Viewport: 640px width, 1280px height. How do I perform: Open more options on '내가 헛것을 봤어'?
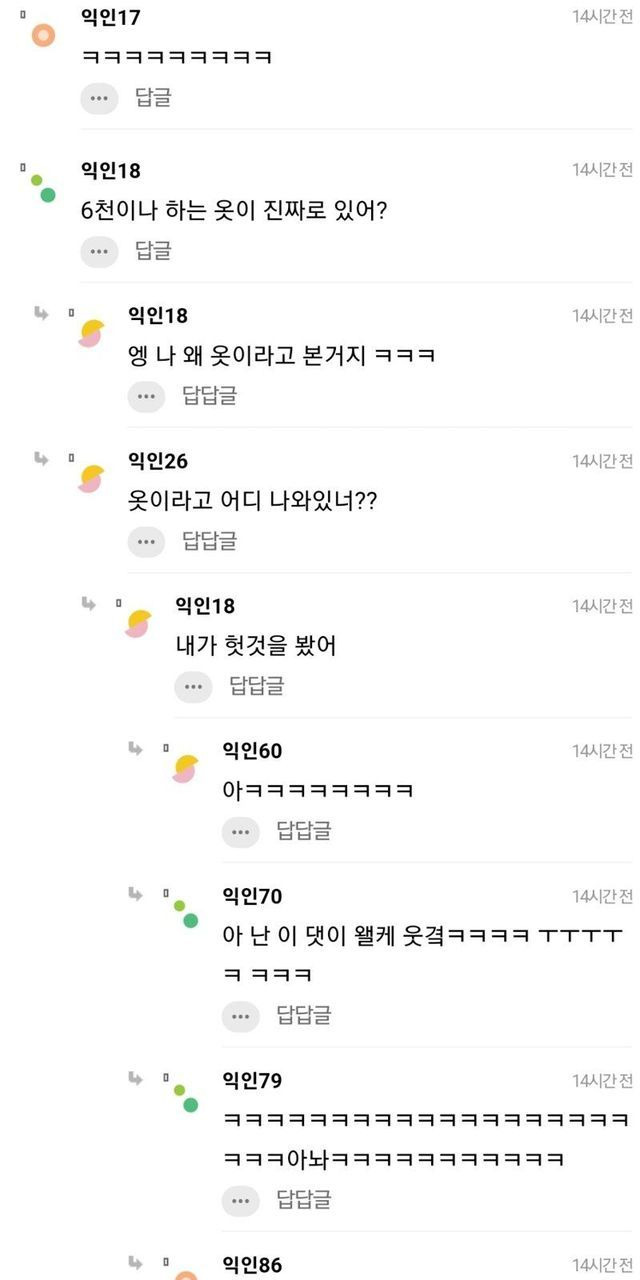point(193,686)
